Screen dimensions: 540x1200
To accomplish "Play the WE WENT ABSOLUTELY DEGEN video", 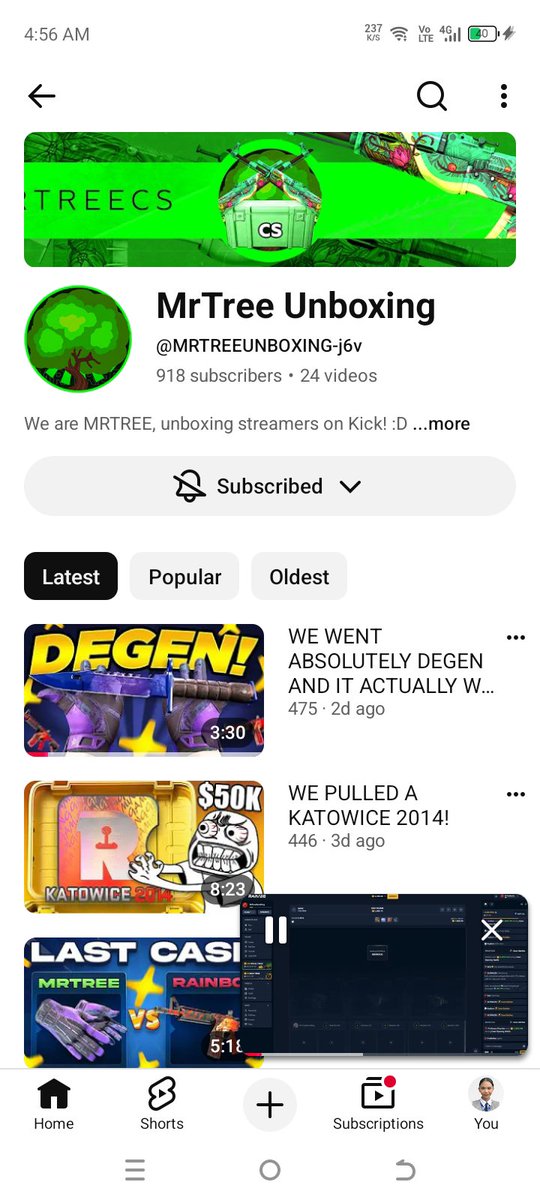I will tap(144, 690).
